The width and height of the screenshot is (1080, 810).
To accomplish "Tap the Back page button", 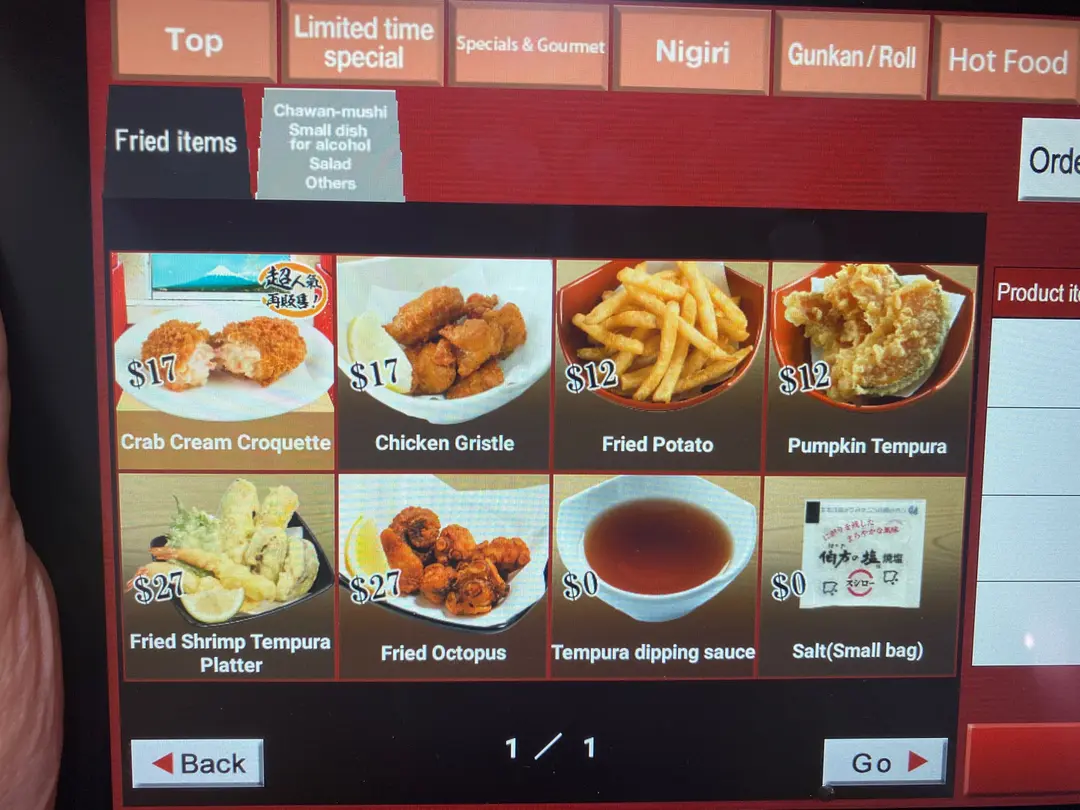I will pos(198,763).
